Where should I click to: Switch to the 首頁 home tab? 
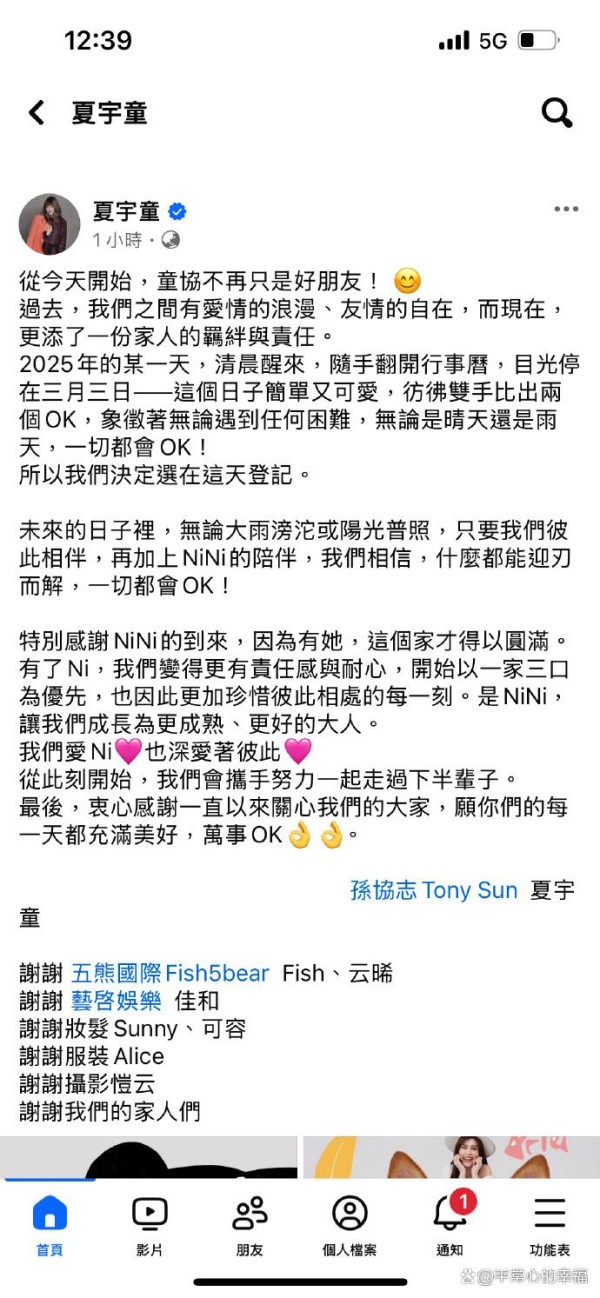pos(50,1224)
